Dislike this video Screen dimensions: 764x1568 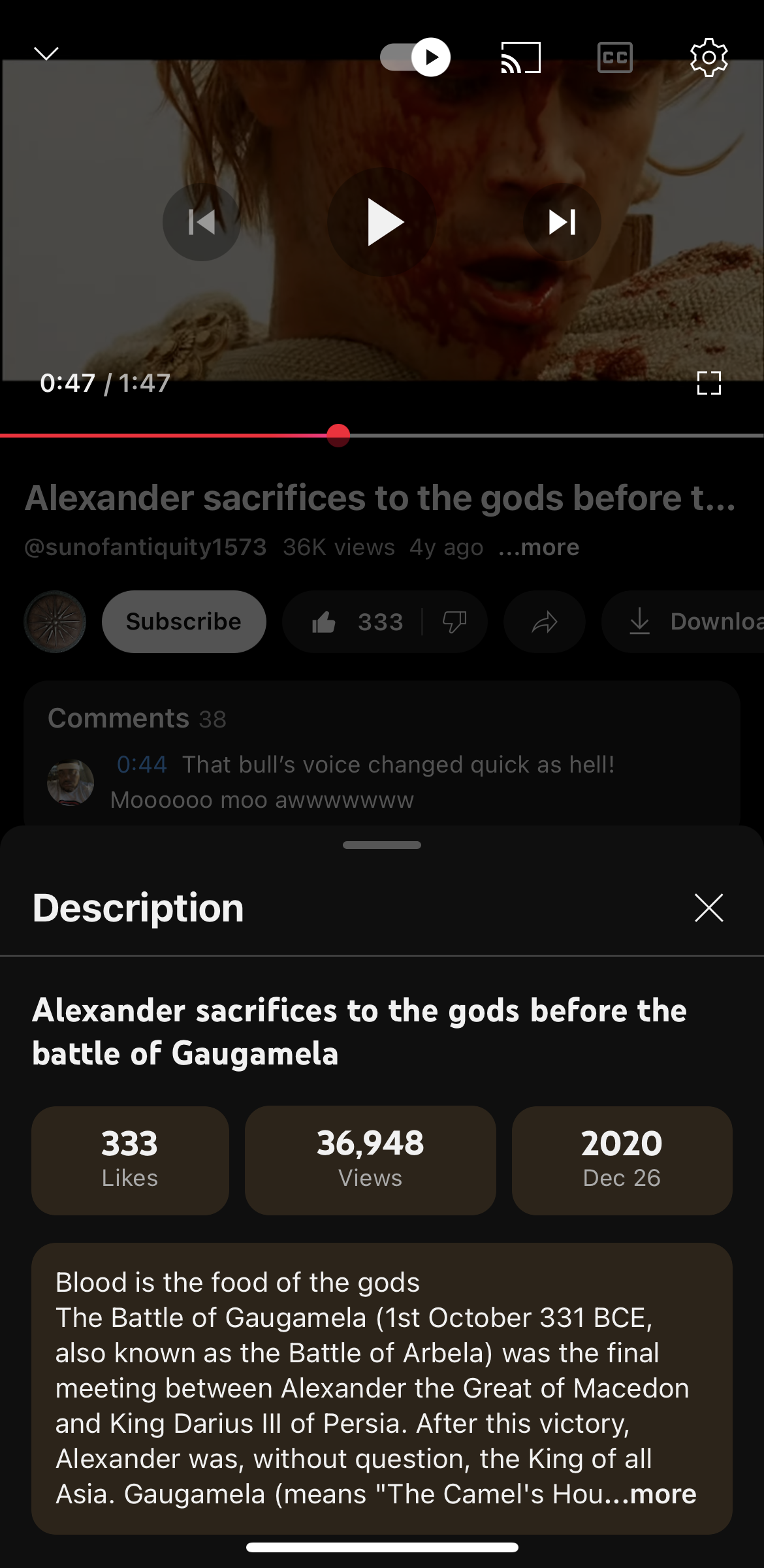tap(454, 622)
